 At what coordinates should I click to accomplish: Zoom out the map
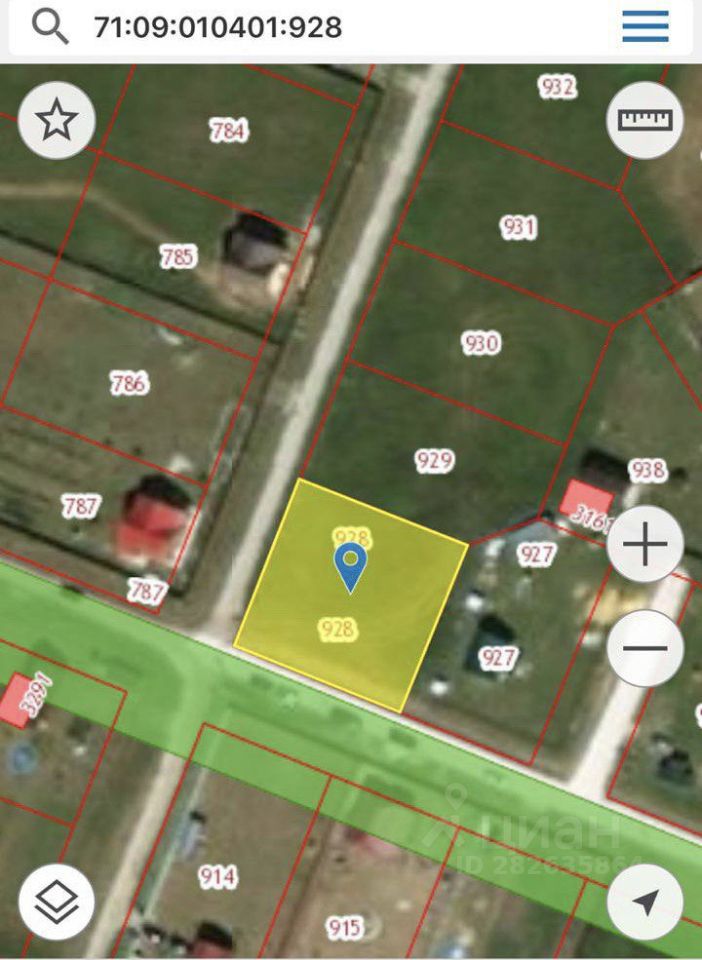[x=645, y=647]
